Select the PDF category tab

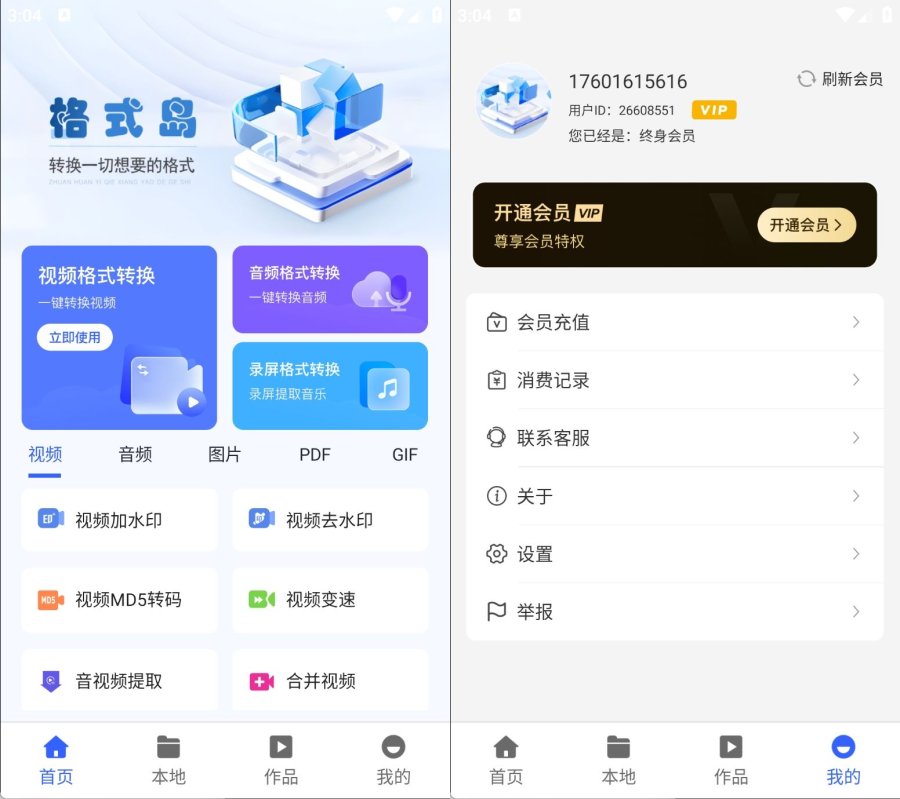(x=314, y=454)
